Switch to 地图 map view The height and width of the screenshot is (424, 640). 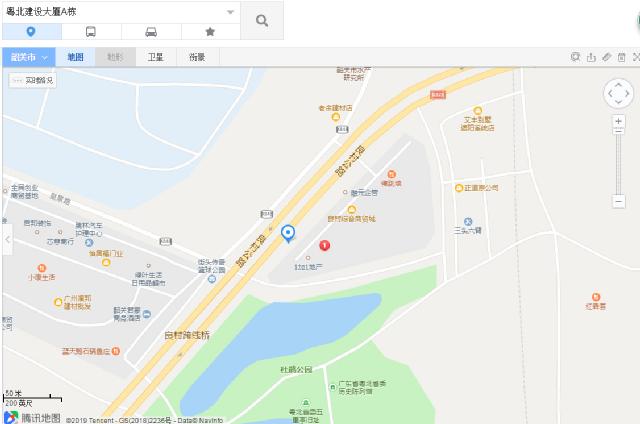coord(75,58)
